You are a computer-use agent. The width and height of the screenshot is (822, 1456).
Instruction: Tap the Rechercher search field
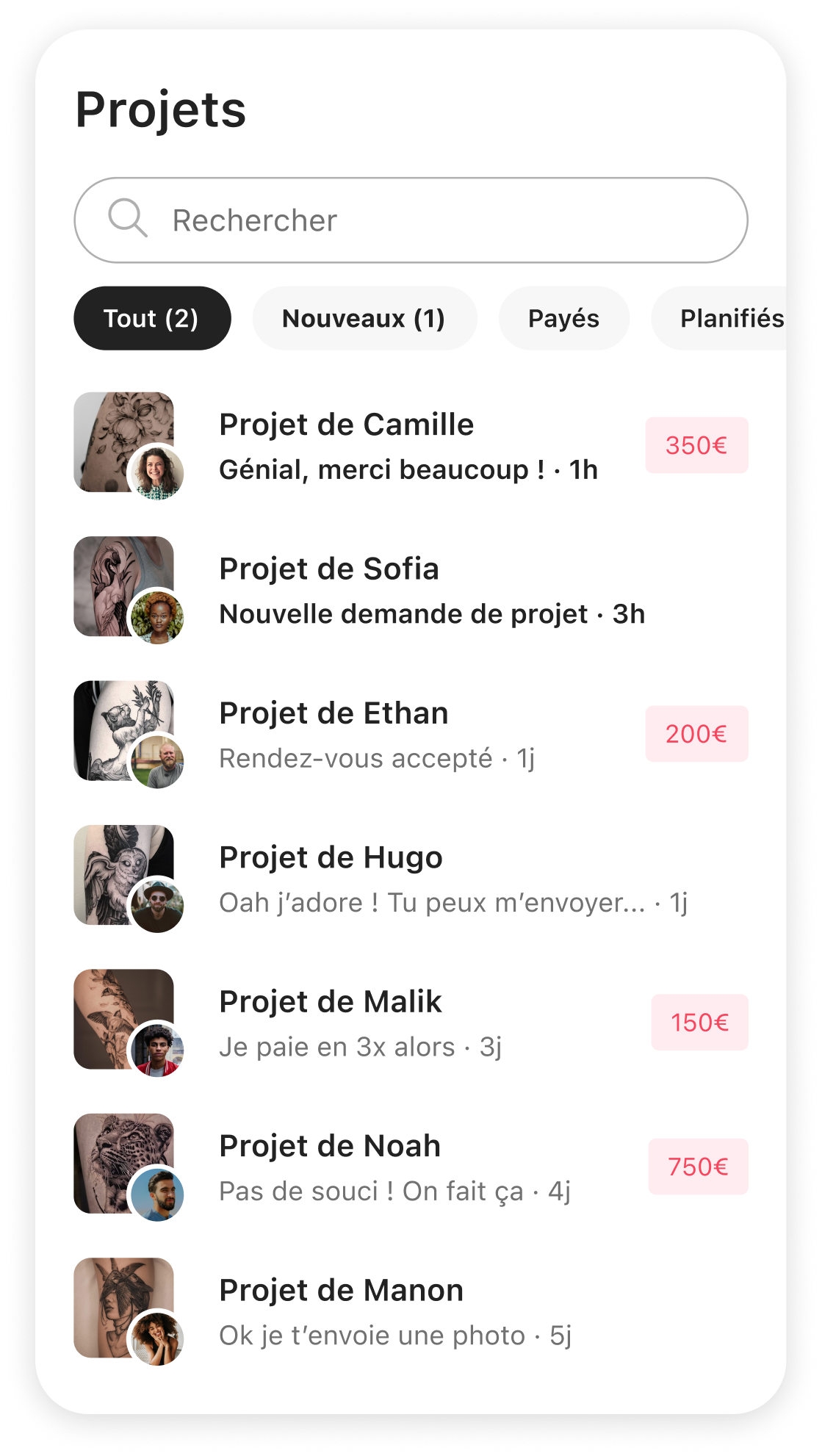[x=411, y=220]
